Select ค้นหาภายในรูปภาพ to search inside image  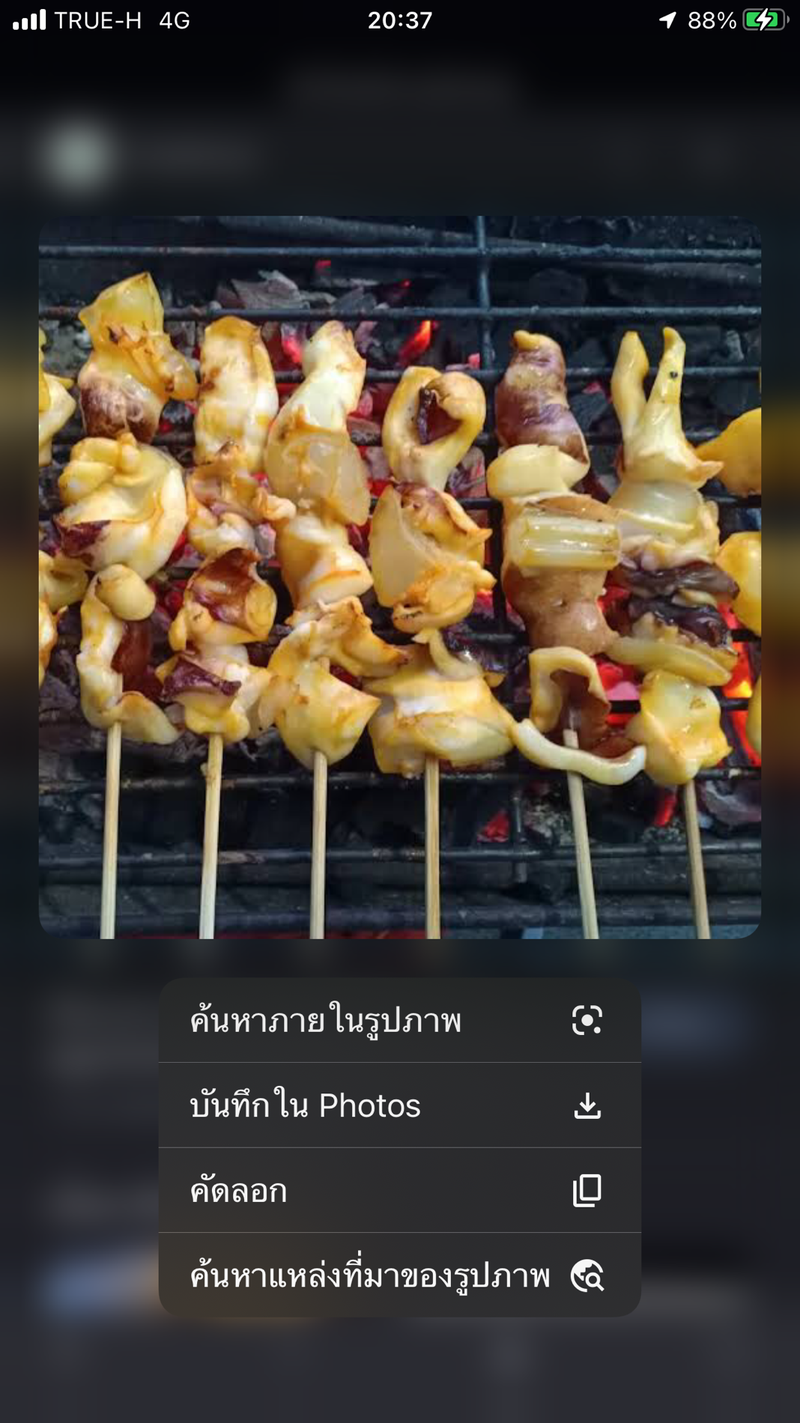coord(399,1020)
